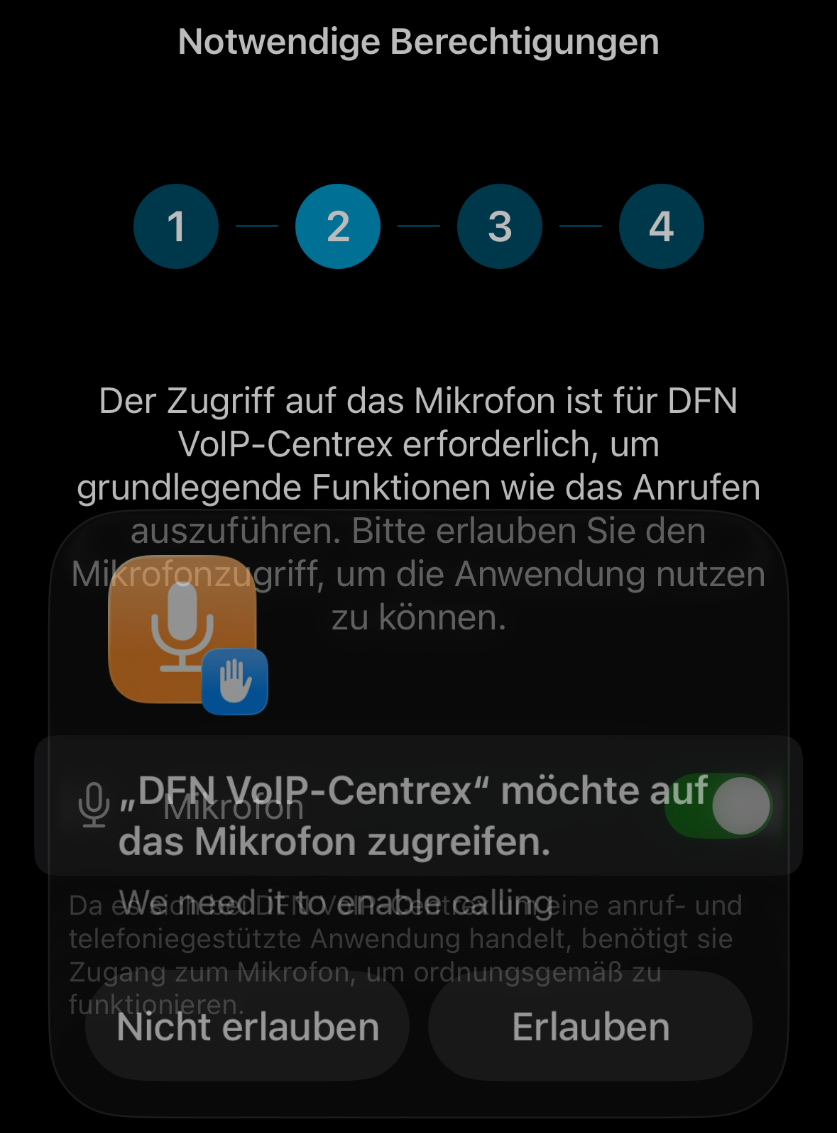Deny access via Nicht erlauben

(x=247, y=1026)
